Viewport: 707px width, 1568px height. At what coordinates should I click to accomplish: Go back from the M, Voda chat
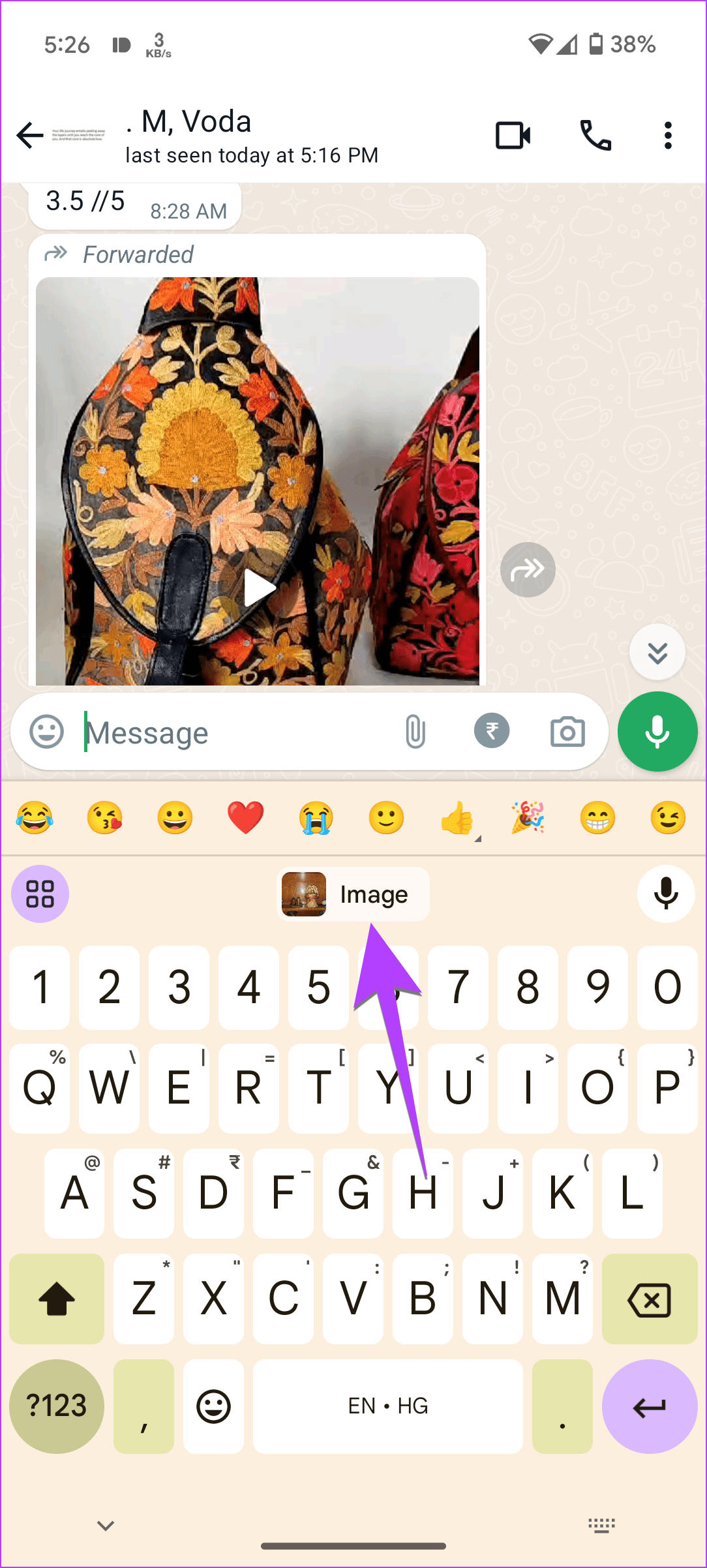click(x=30, y=136)
